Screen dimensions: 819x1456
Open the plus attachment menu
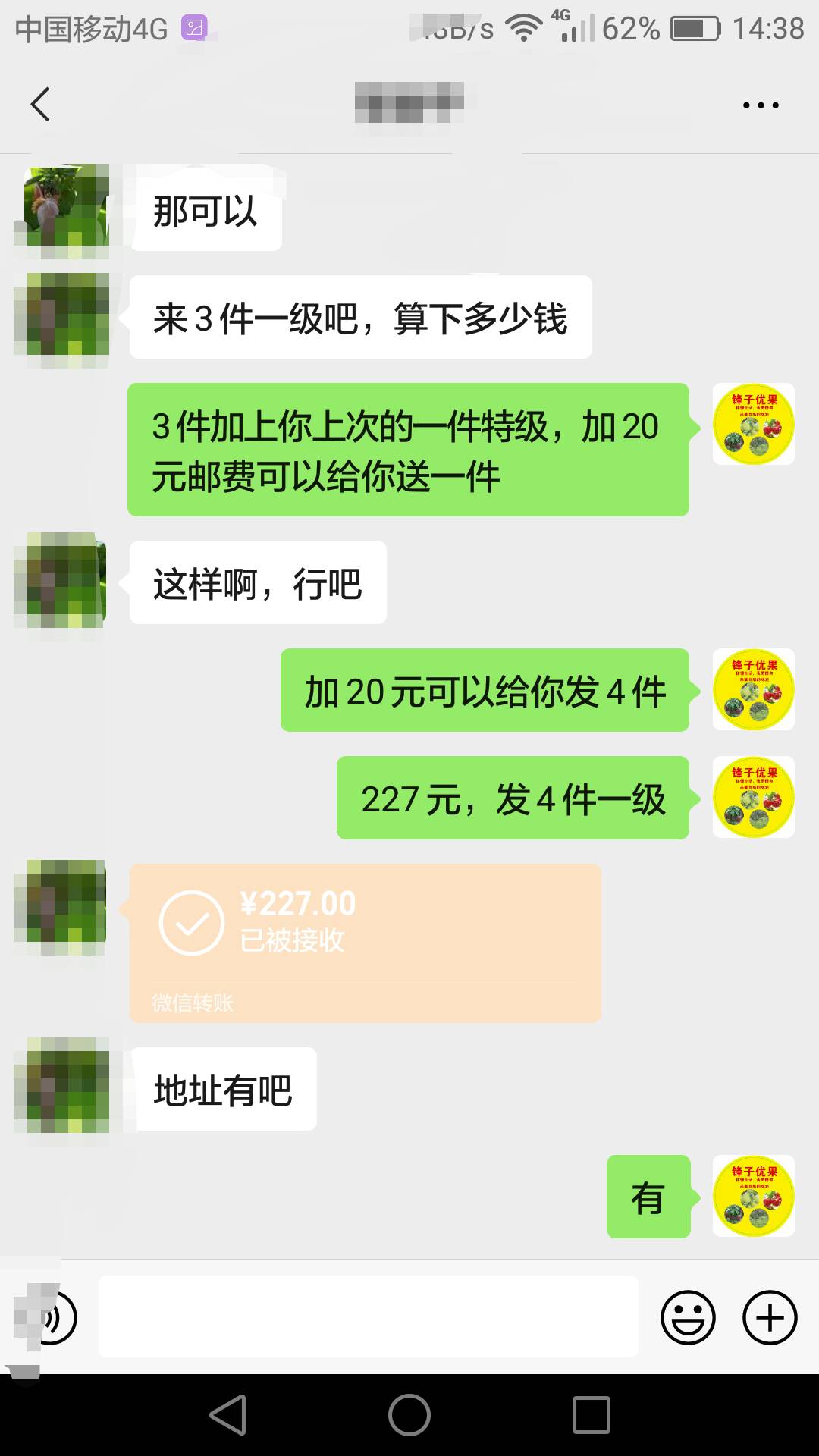click(x=769, y=1318)
